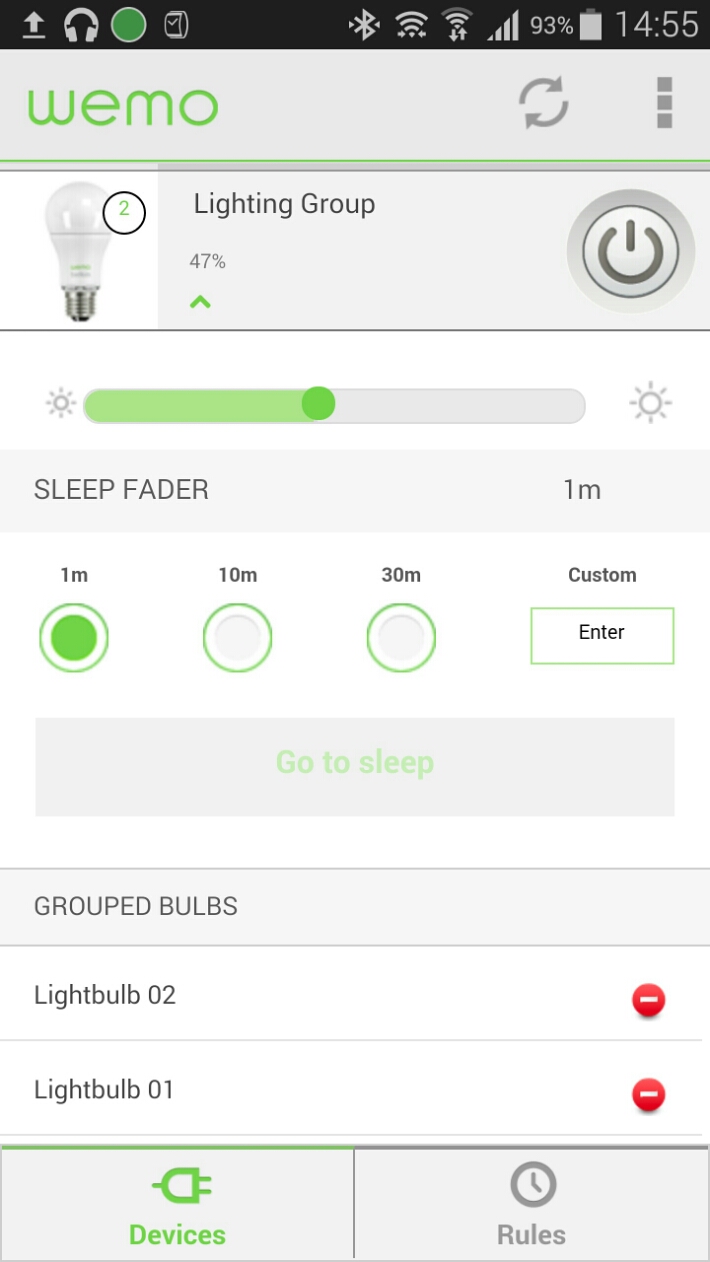
Task: Switch to the Devices tab
Action: 178,1204
